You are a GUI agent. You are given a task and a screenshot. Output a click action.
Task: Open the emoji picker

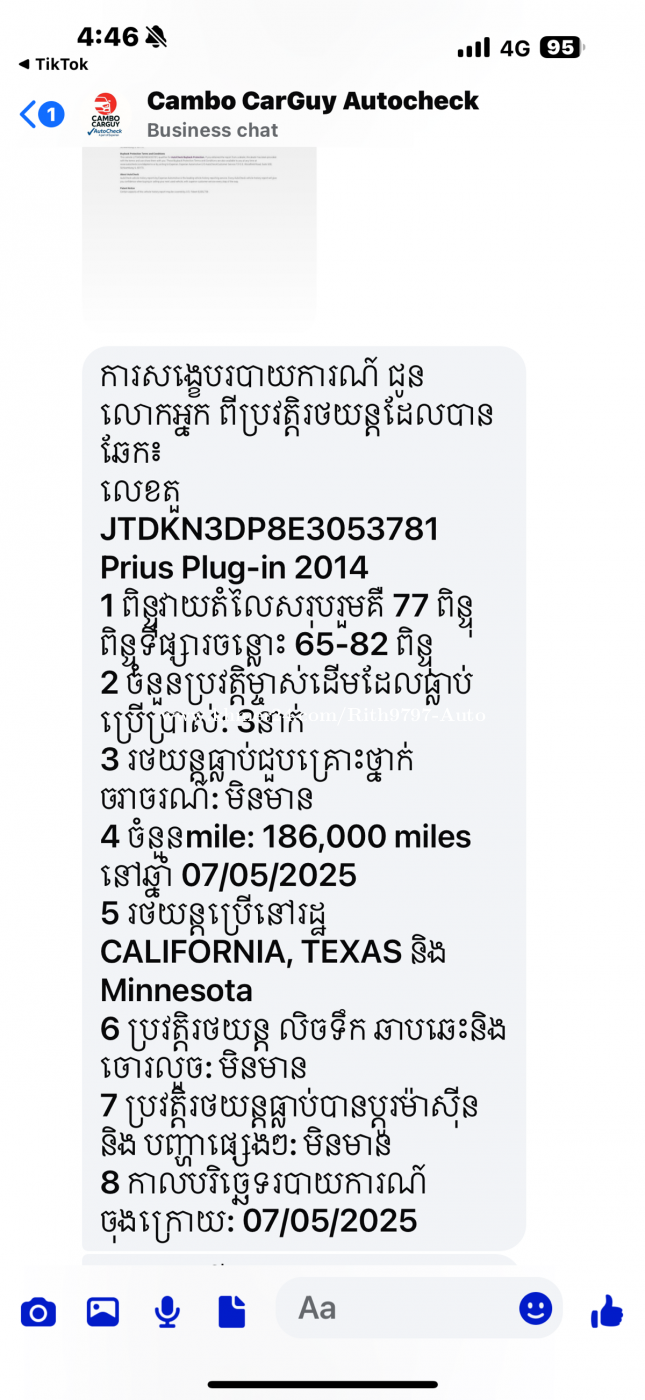536,1308
